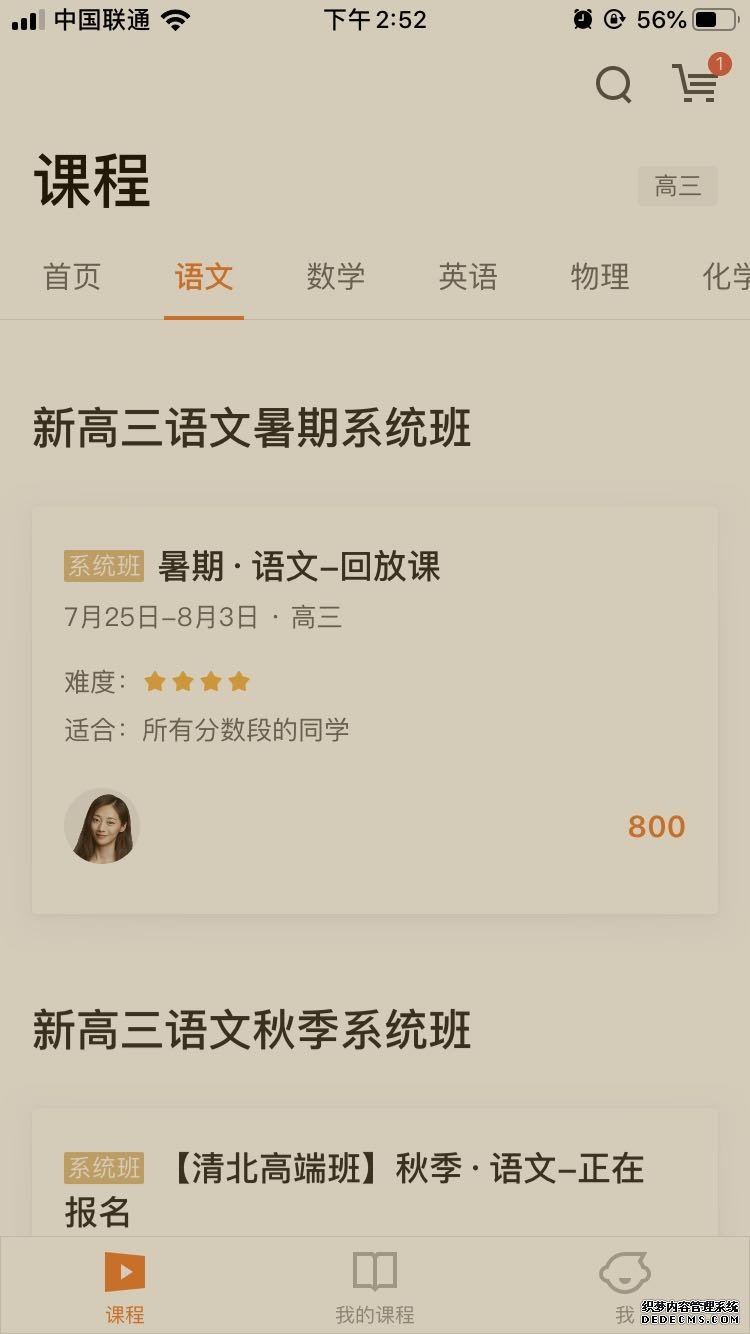Open the shopping cart icon

pyautogui.click(x=693, y=86)
